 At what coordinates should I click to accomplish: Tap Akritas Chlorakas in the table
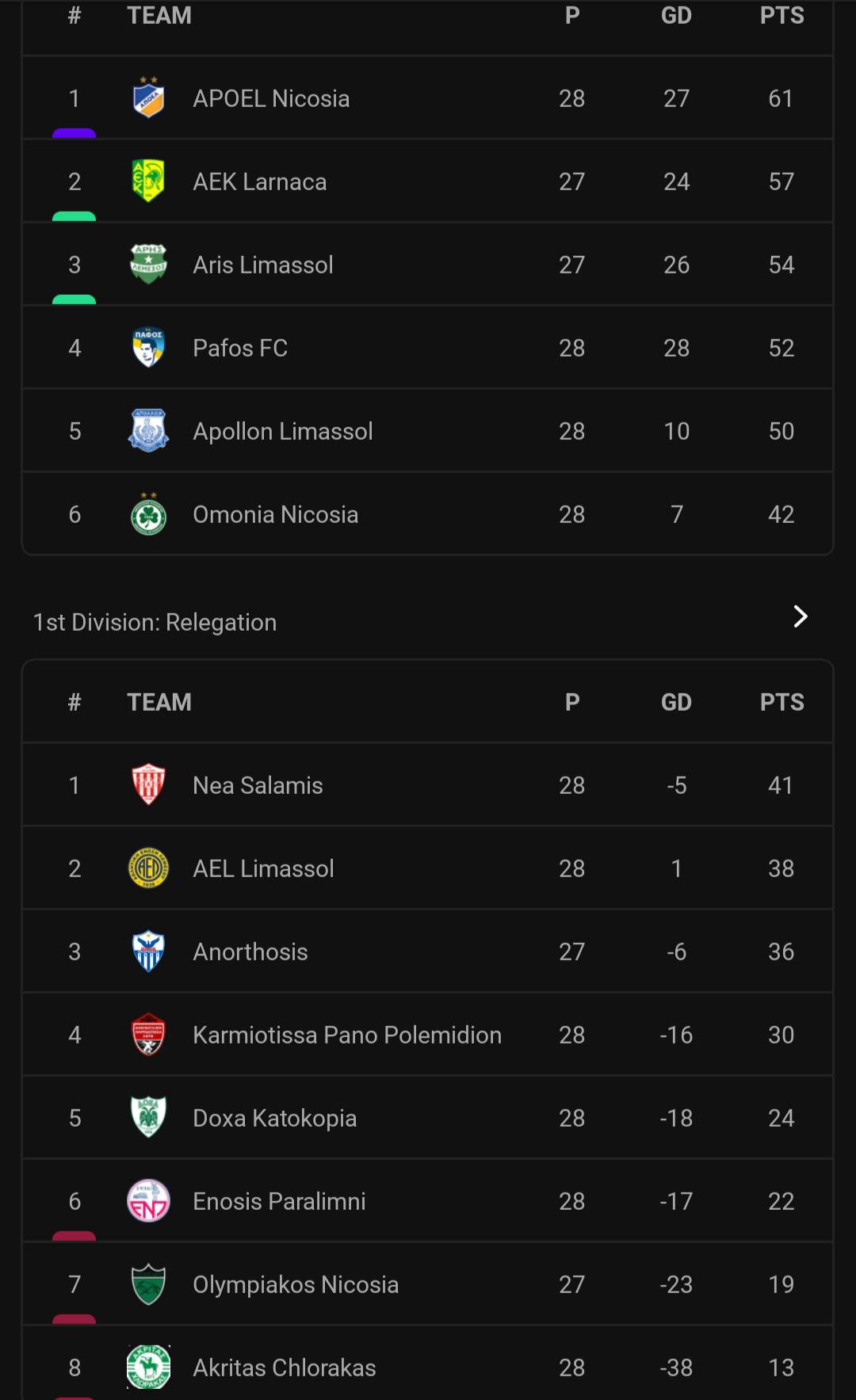pyautogui.click(x=427, y=1364)
